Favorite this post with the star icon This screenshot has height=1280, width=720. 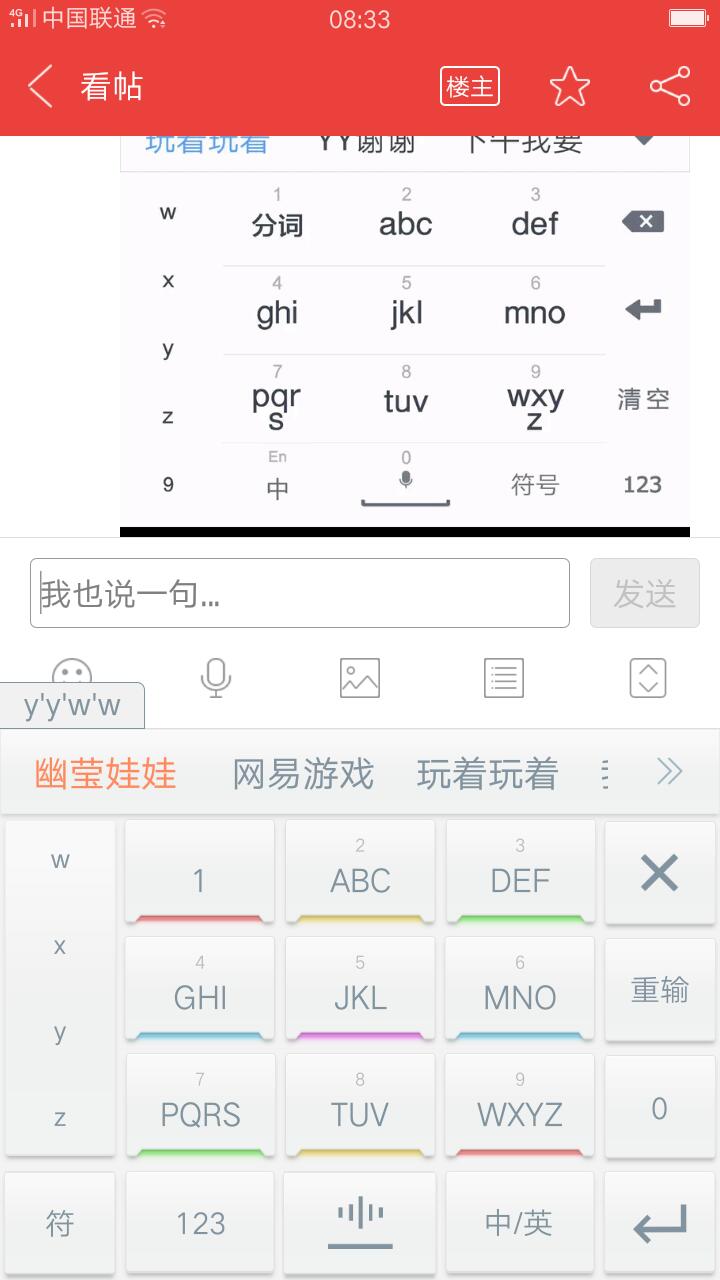(x=570, y=87)
